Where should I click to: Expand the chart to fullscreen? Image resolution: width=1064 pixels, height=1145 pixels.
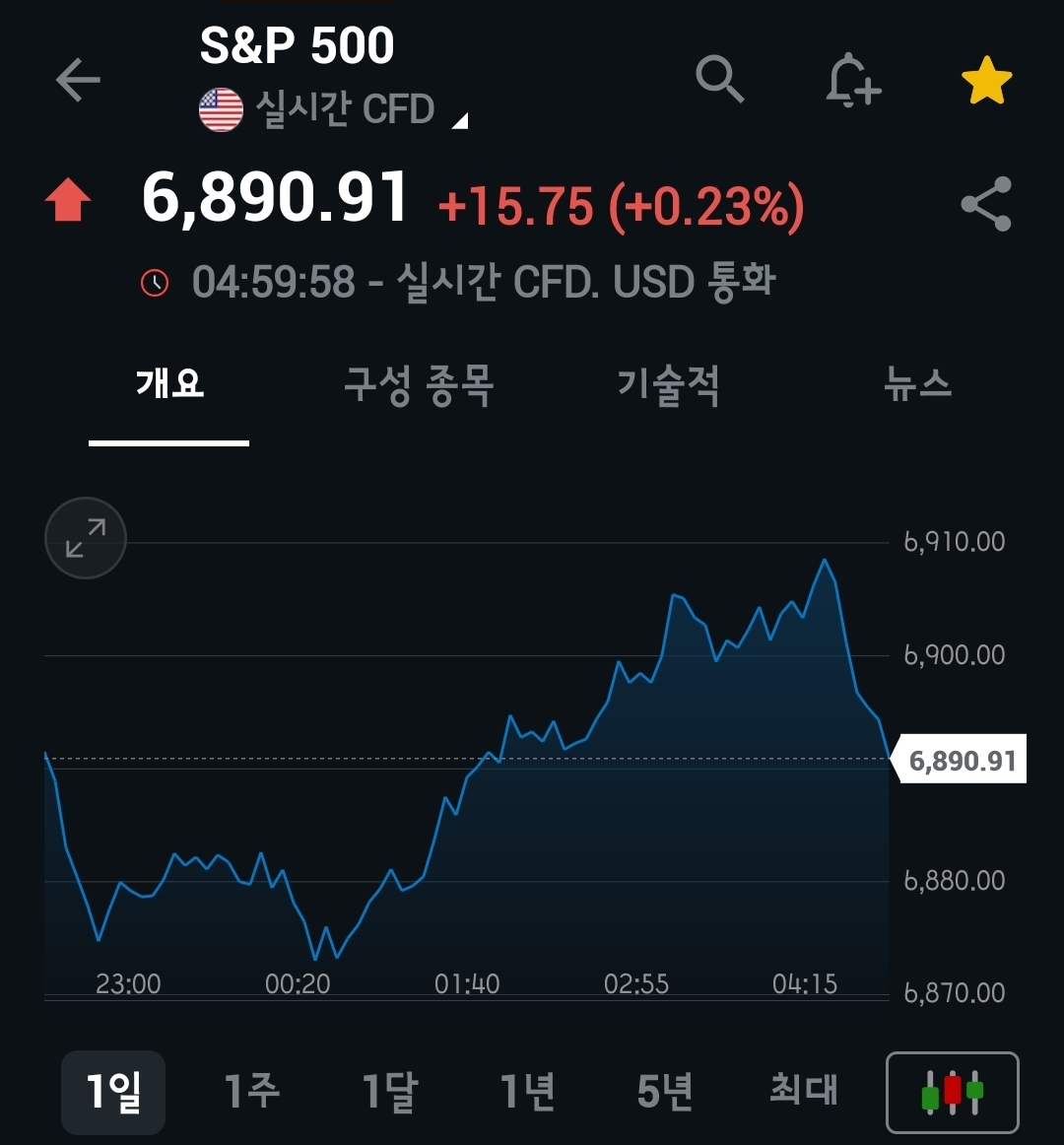pos(86,538)
